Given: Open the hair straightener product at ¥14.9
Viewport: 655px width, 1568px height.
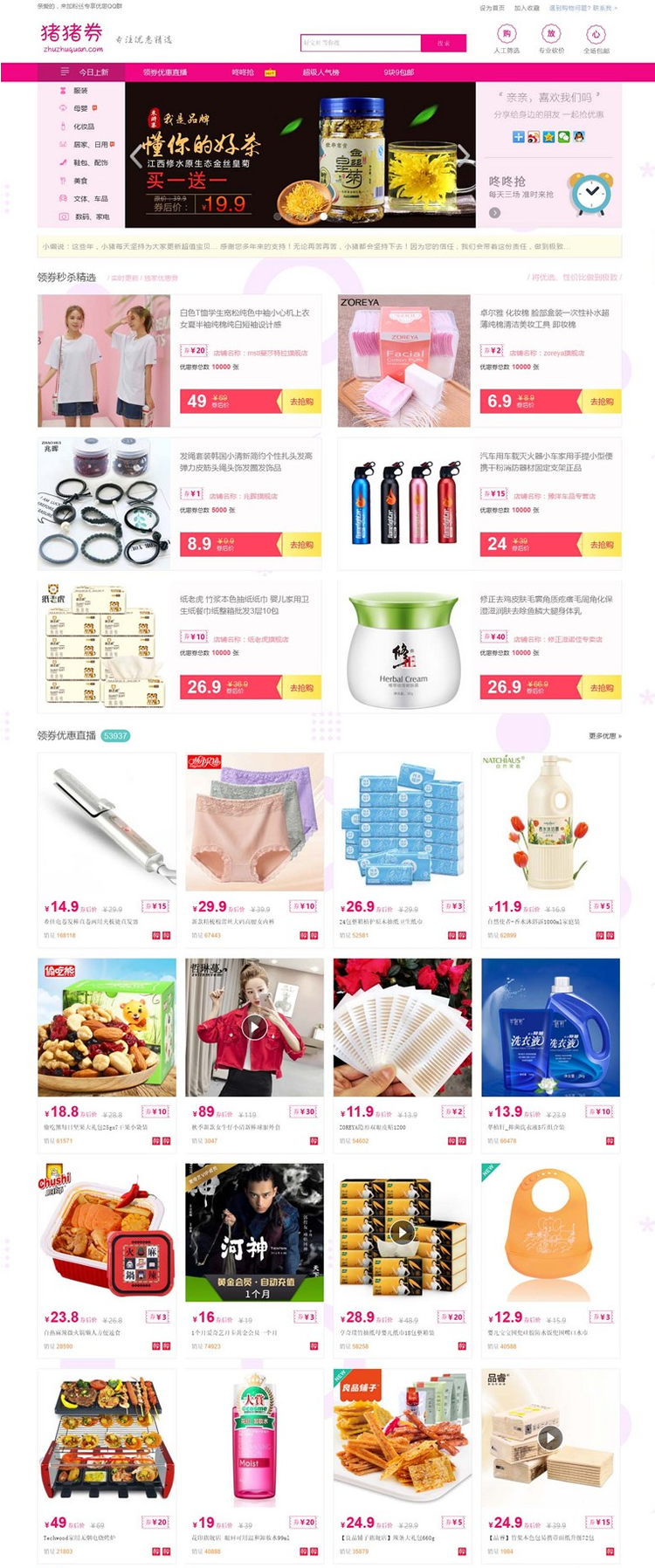Looking at the screenshot, I should point(107,822).
